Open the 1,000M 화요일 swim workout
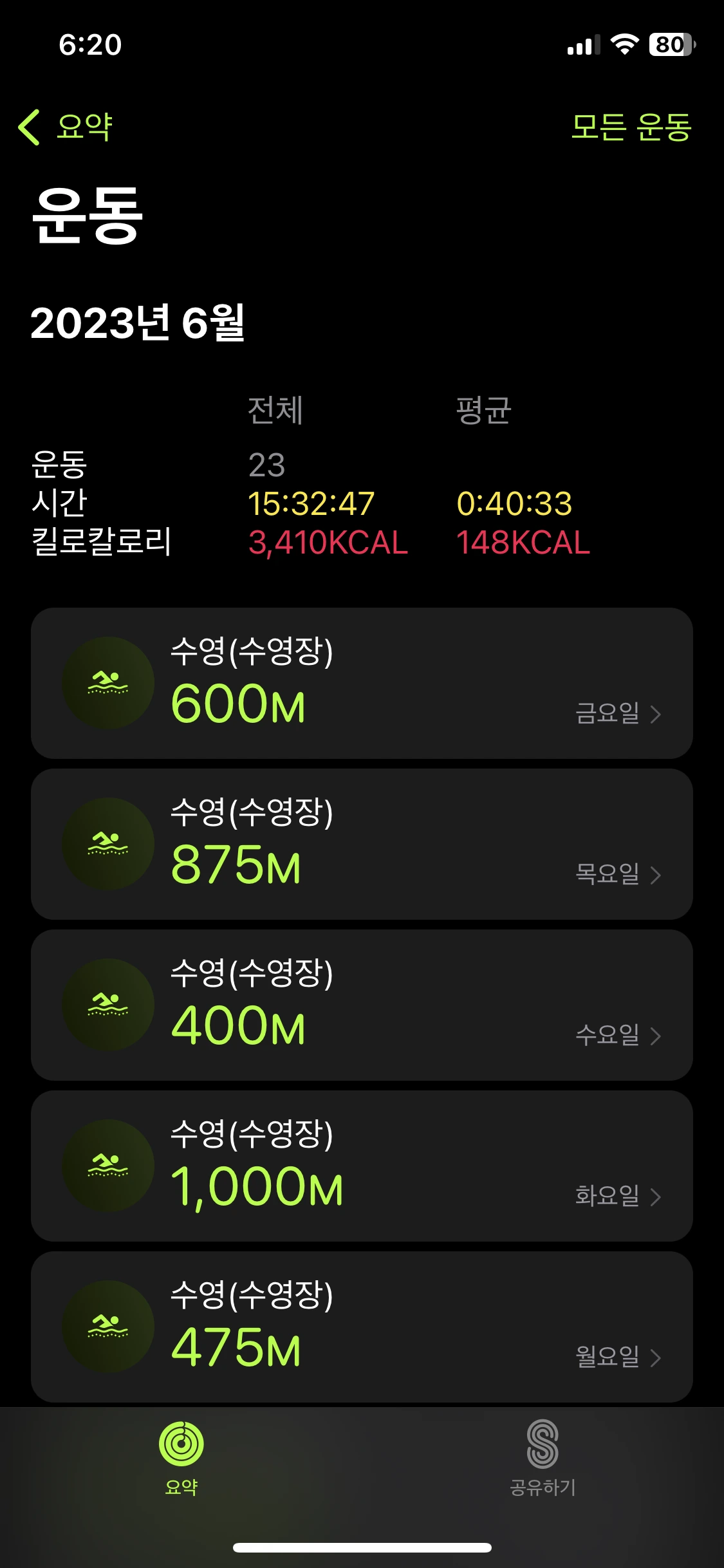This screenshot has width=724, height=1568. (x=362, y=1166)
